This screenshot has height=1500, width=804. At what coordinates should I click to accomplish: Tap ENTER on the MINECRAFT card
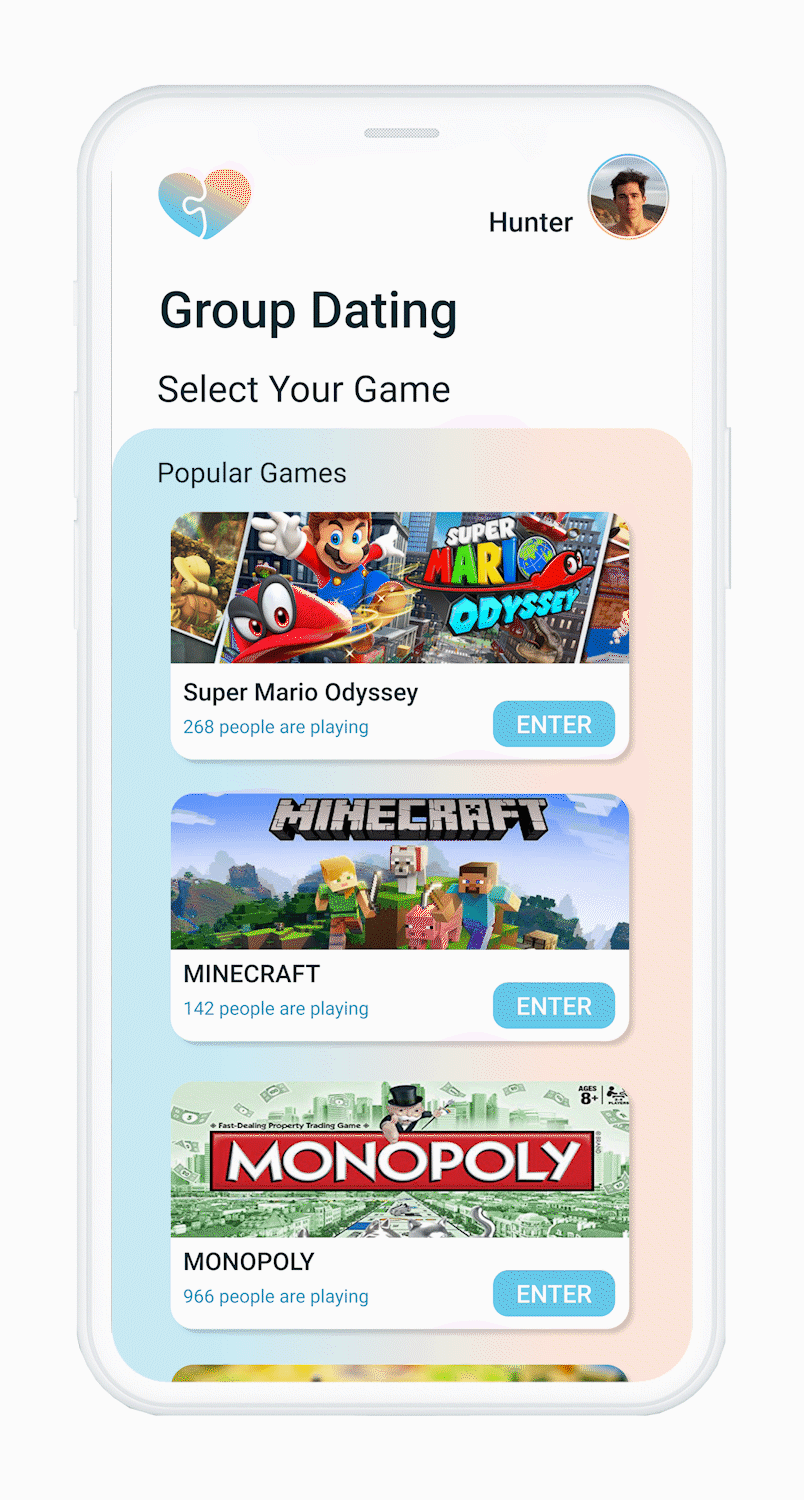(x=553, y=1006)
